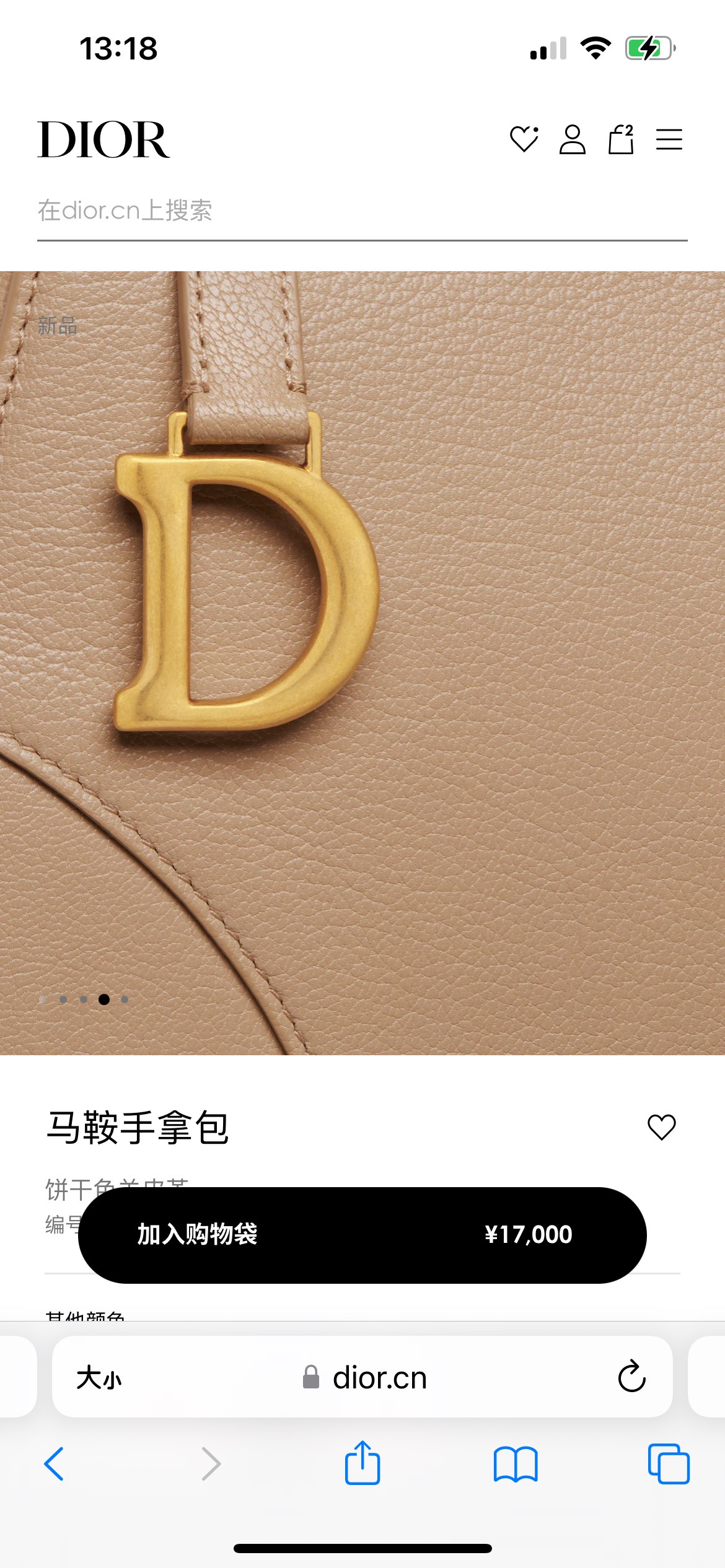Open Safari tabs overview

tap(668, 1464)
